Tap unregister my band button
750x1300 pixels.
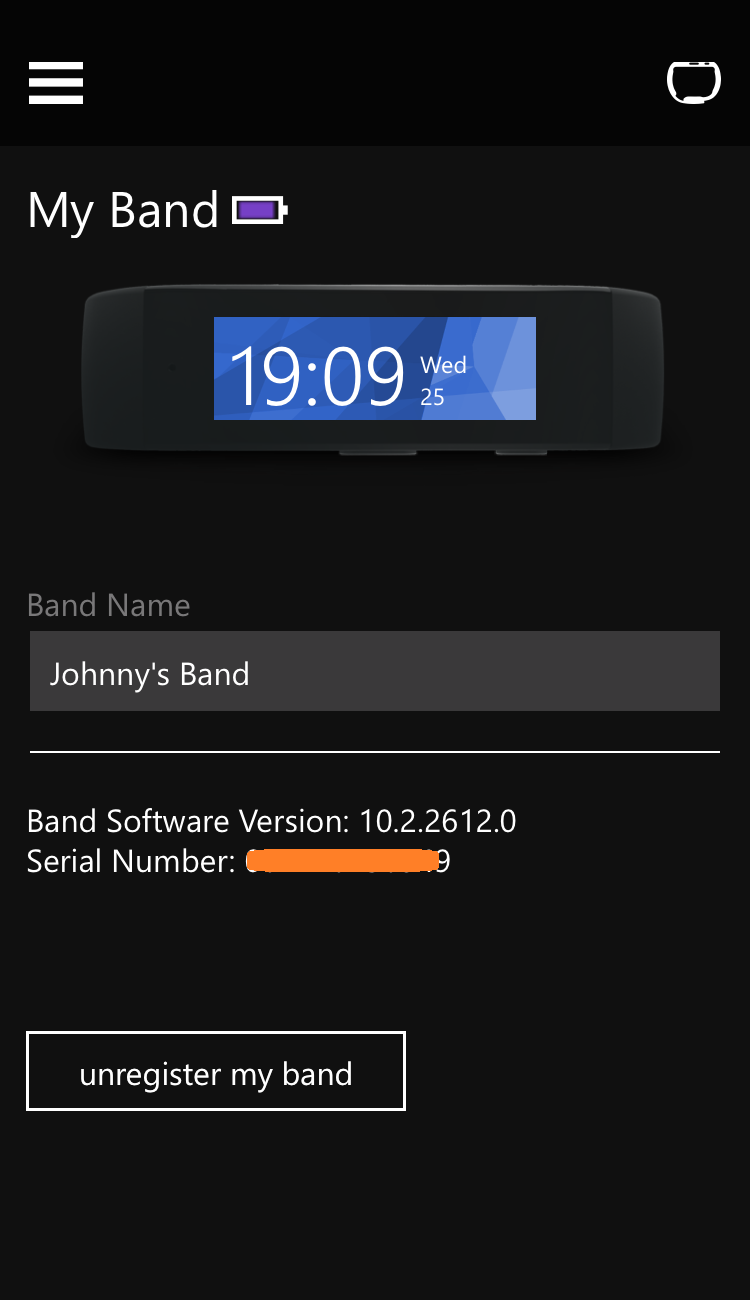tap(216, 1071)
